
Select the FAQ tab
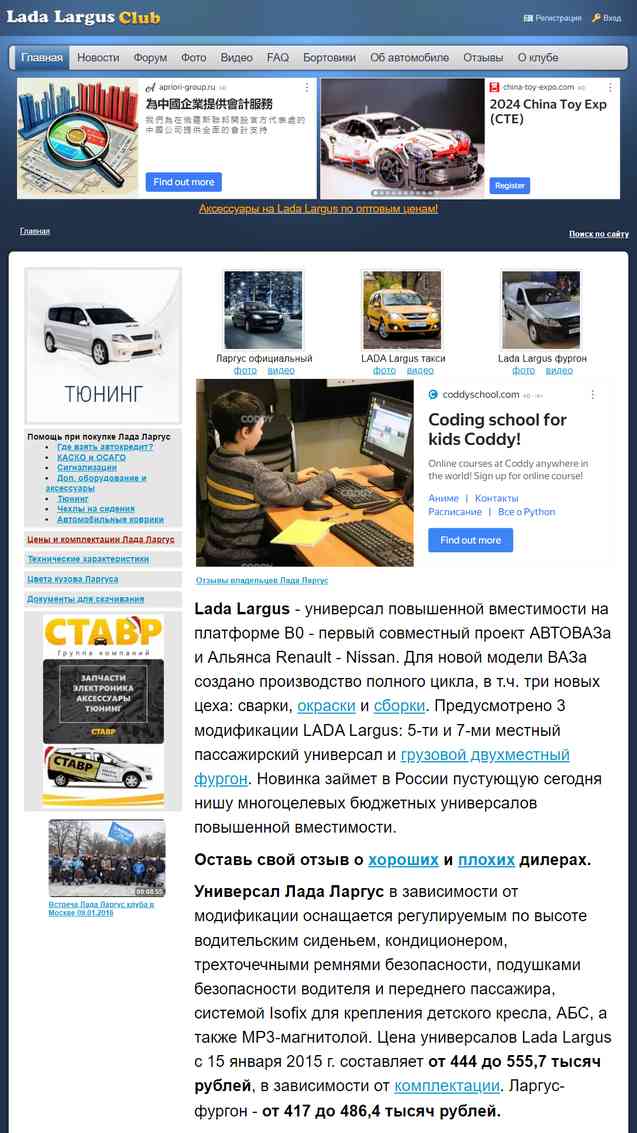(277, 58)
